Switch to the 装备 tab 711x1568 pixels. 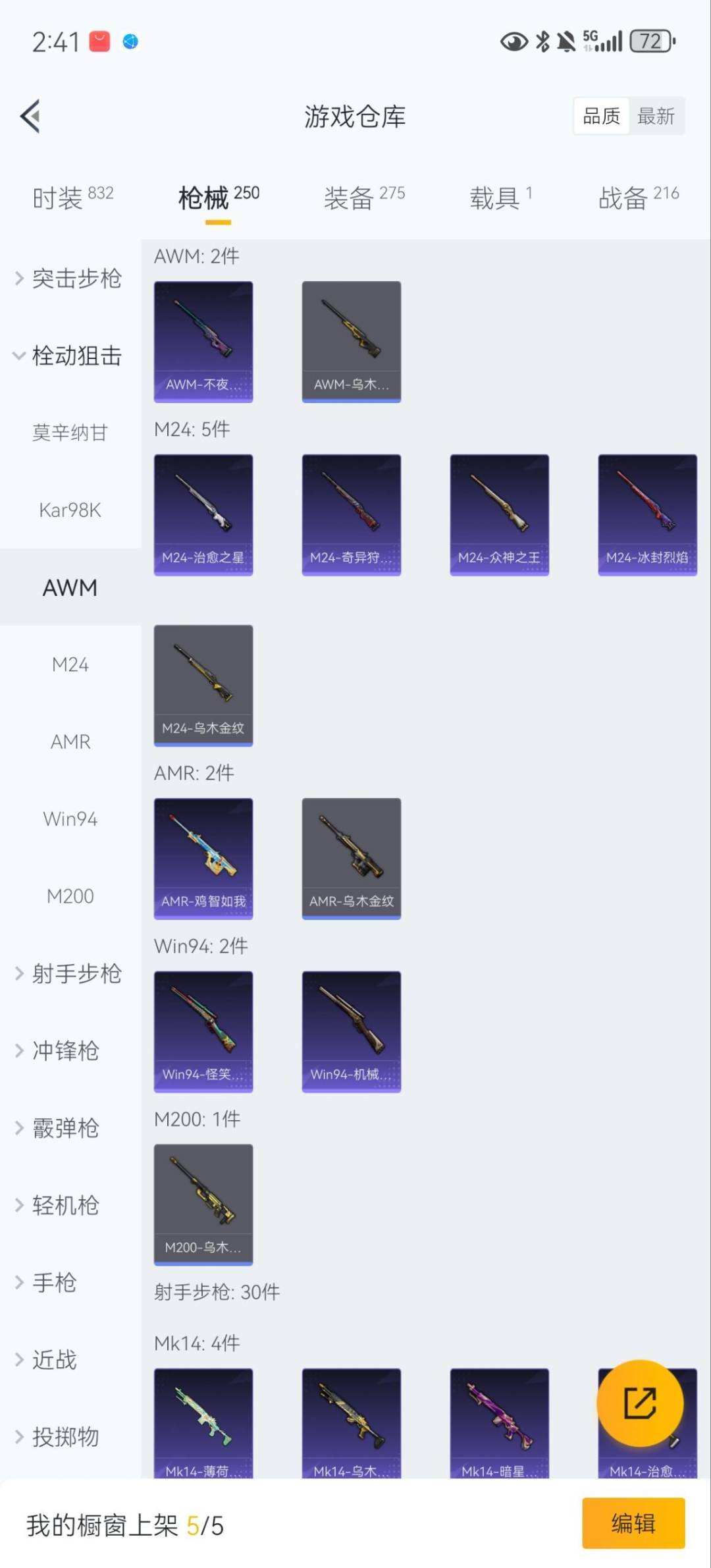tap(363, 197)
